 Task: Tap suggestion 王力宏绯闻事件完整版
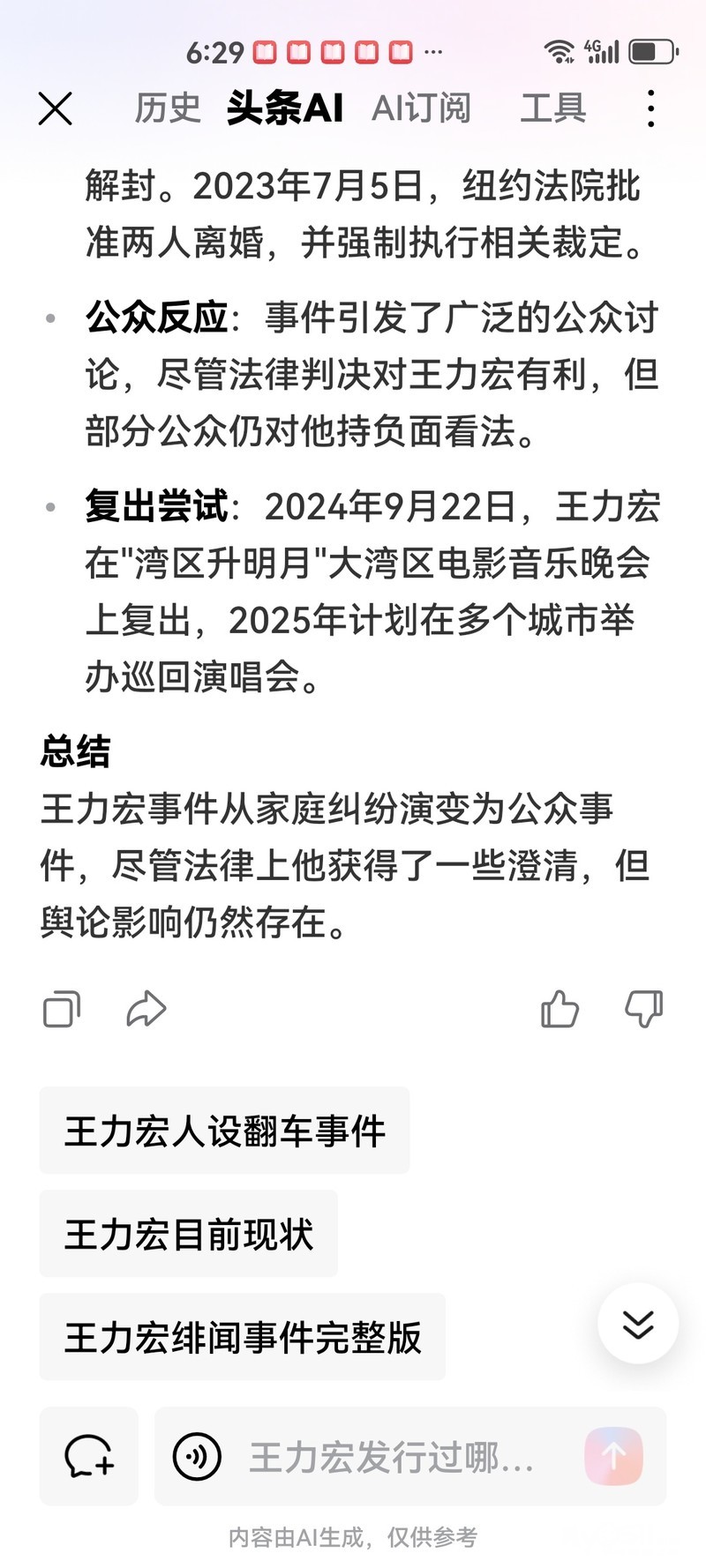point(242,1337)
